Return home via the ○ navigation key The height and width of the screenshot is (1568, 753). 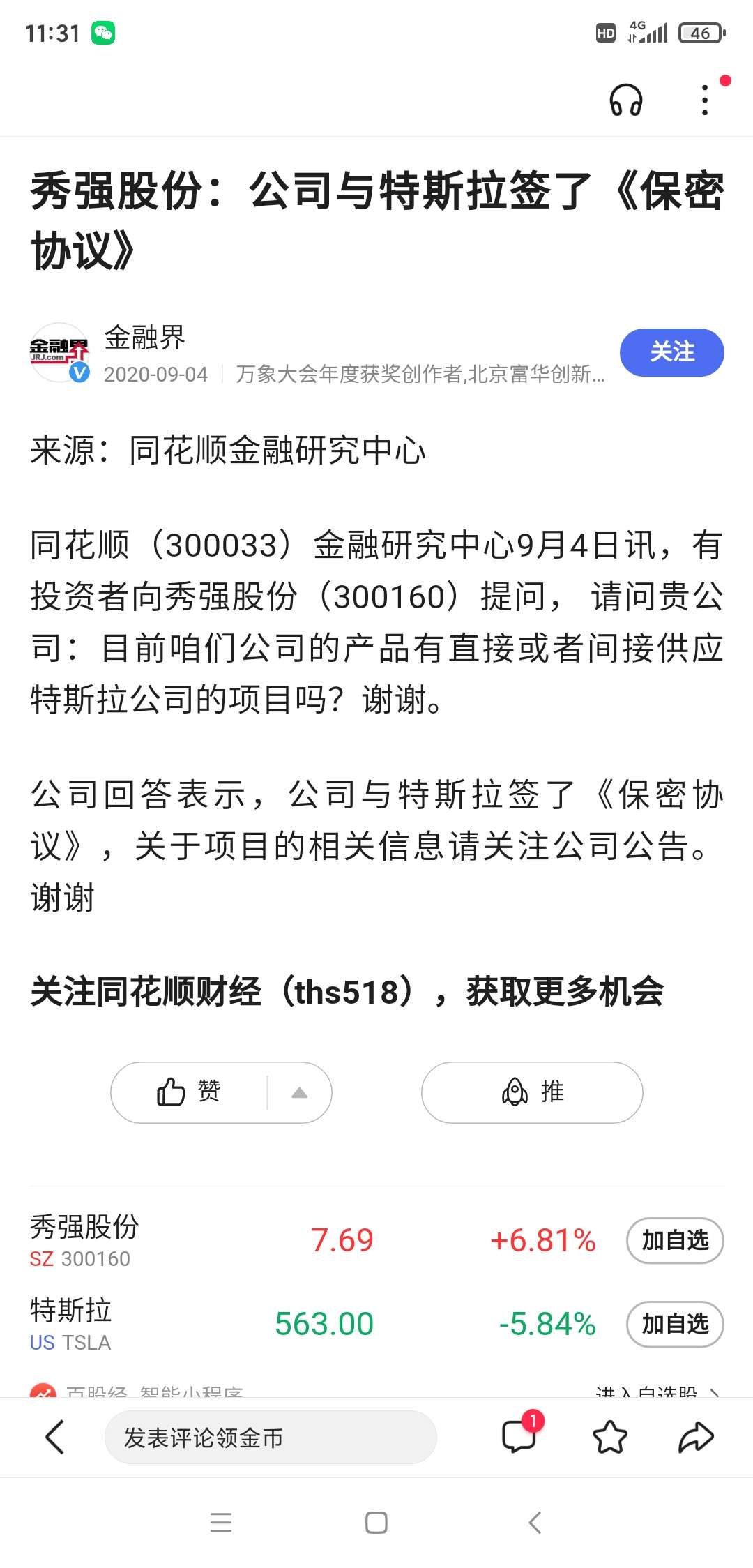(x=376, y=1523)
